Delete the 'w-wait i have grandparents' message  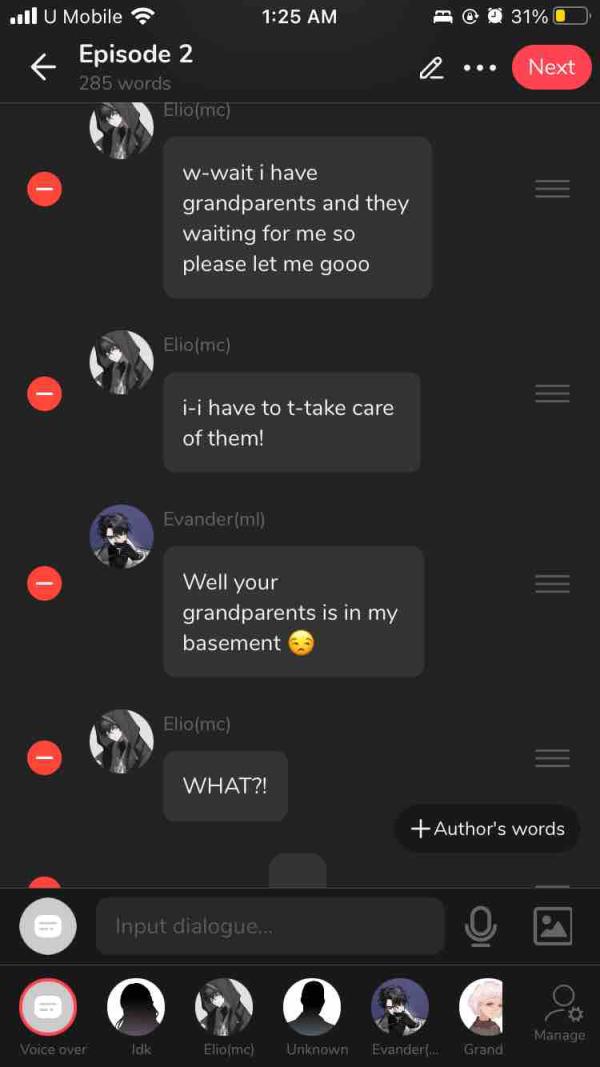click(x=44, y=189)
